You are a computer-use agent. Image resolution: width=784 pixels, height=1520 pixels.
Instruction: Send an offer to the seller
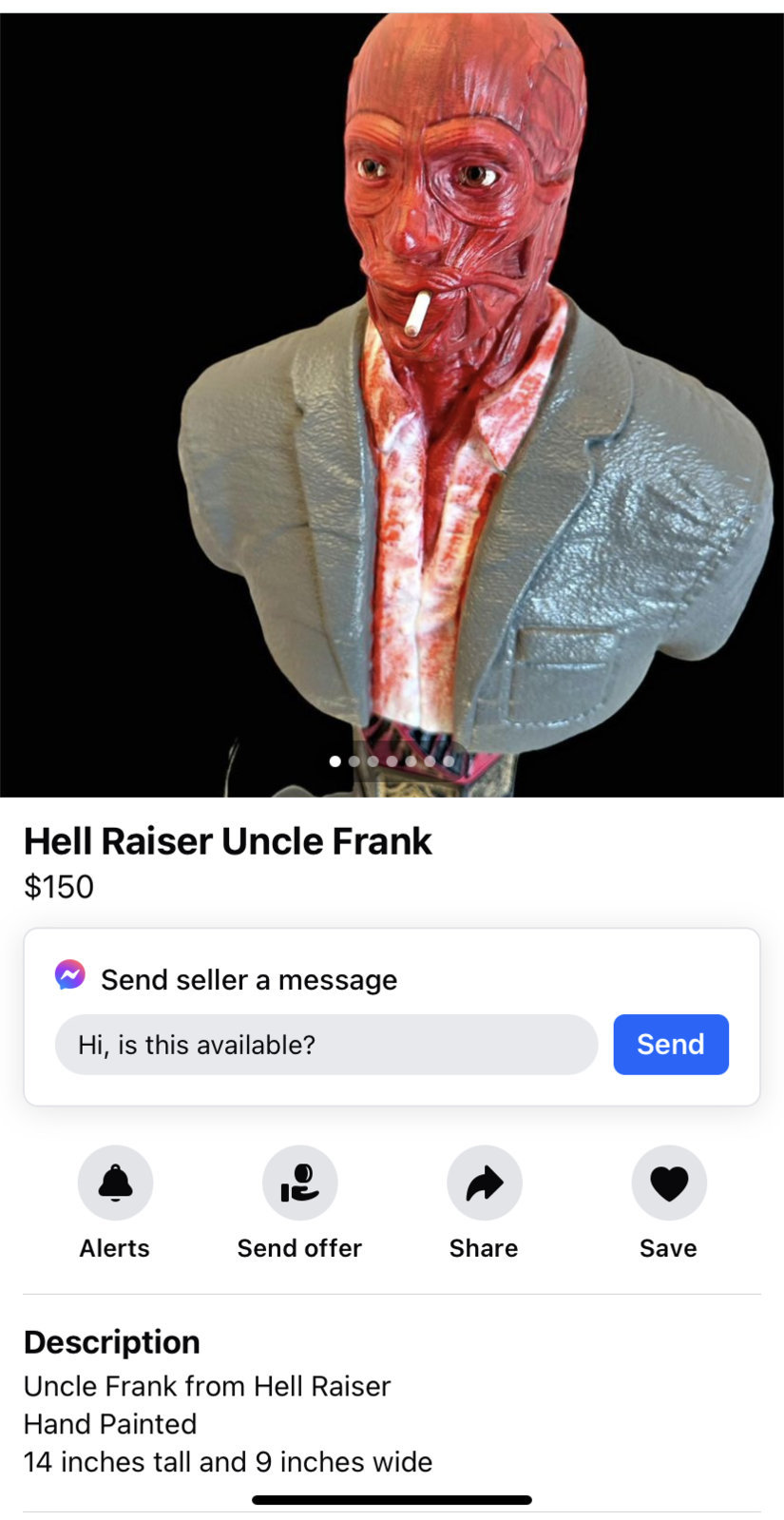[x=299, y=1183]
